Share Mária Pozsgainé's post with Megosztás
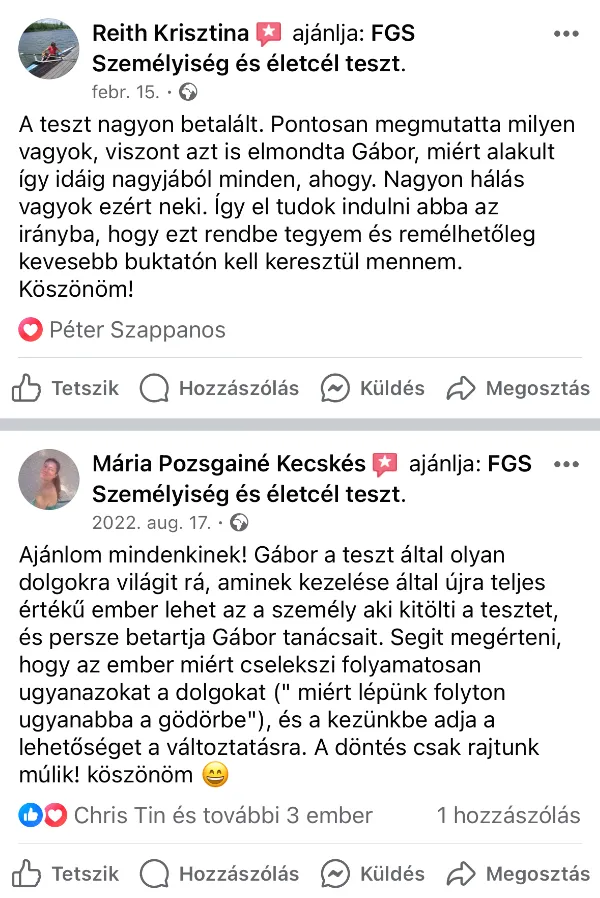This screenshot has height=898, width=600. [x=518, y=873]
